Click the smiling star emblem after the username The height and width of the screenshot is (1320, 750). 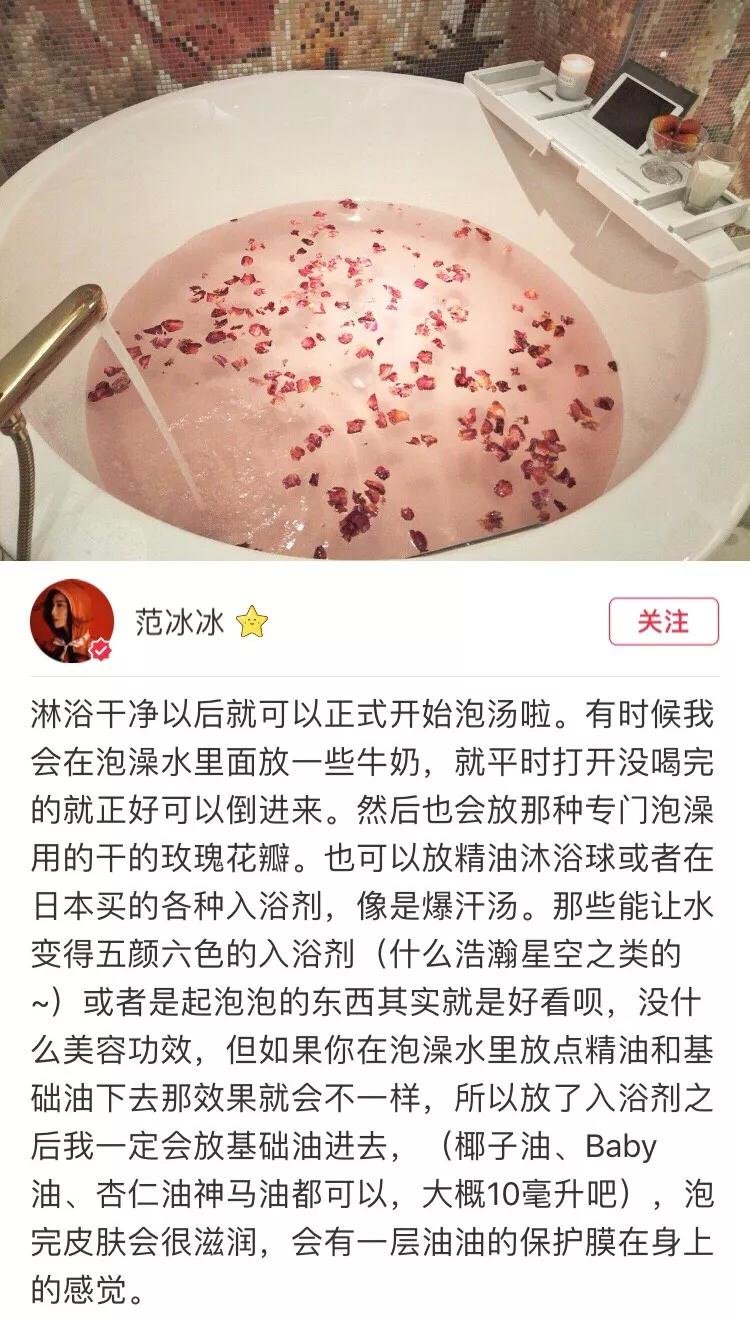click(x=253, y=620)
